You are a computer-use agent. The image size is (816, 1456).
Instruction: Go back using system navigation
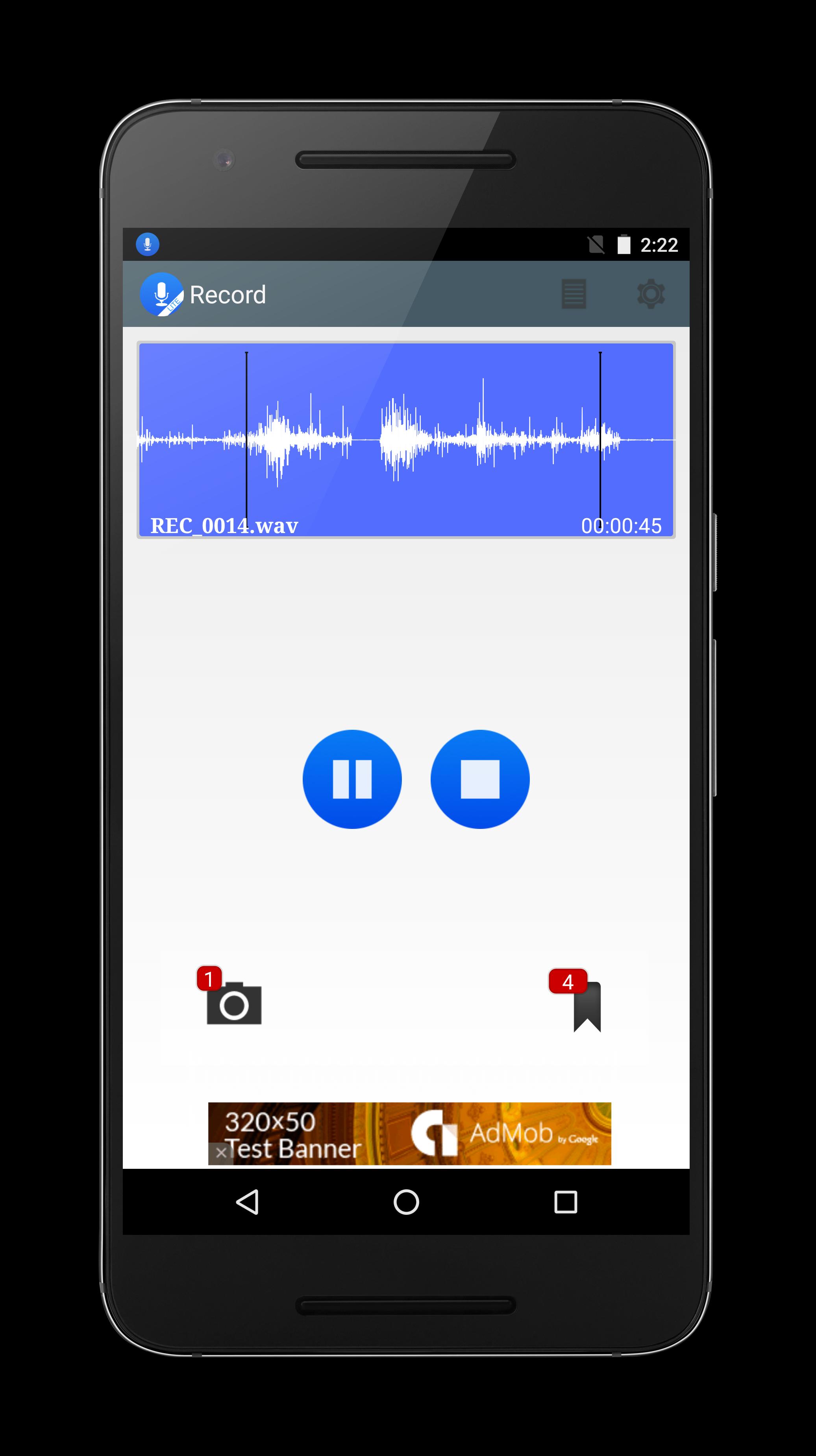pyautogui.click(x=248, y=1202)
